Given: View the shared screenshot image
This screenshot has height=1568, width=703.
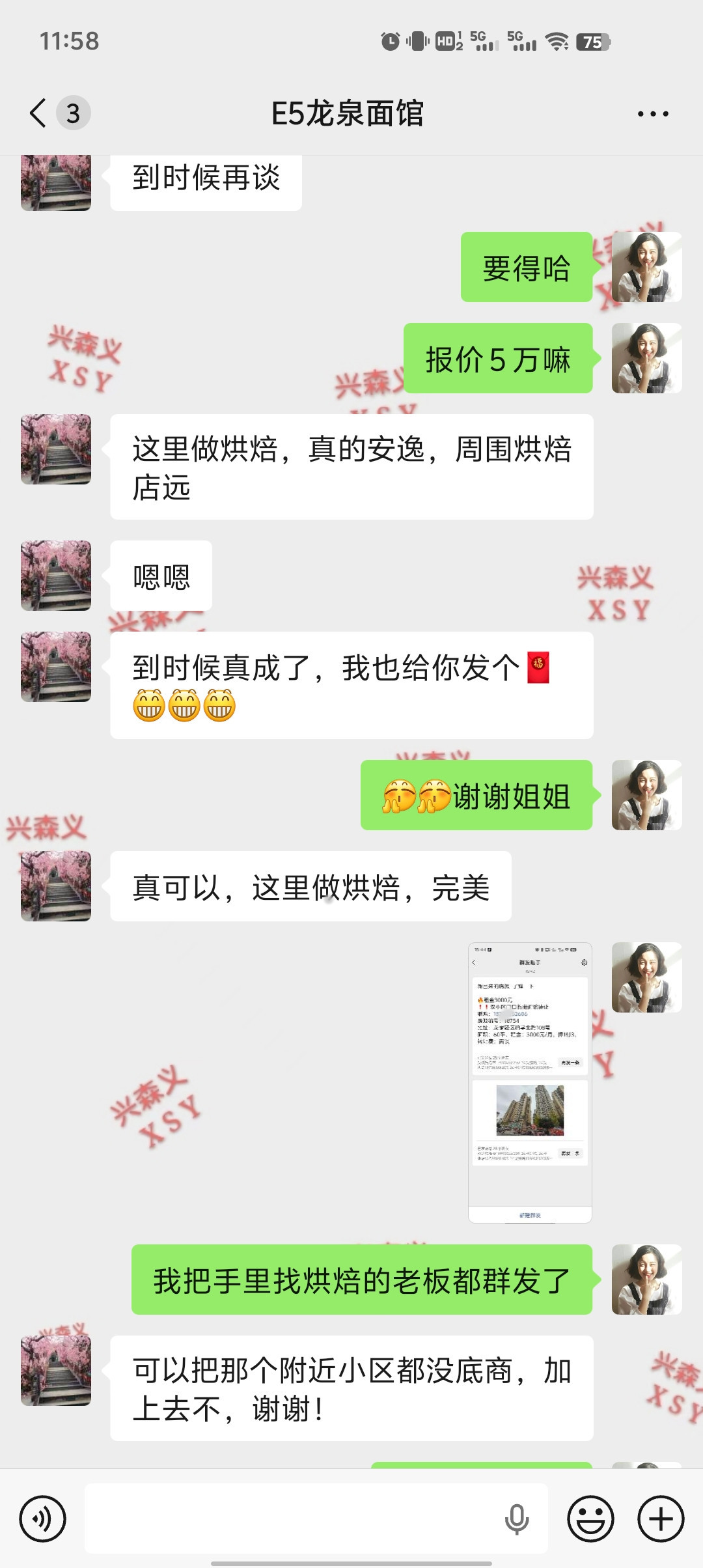Looking at the screenshot, I should click(x=530, y=1082).
